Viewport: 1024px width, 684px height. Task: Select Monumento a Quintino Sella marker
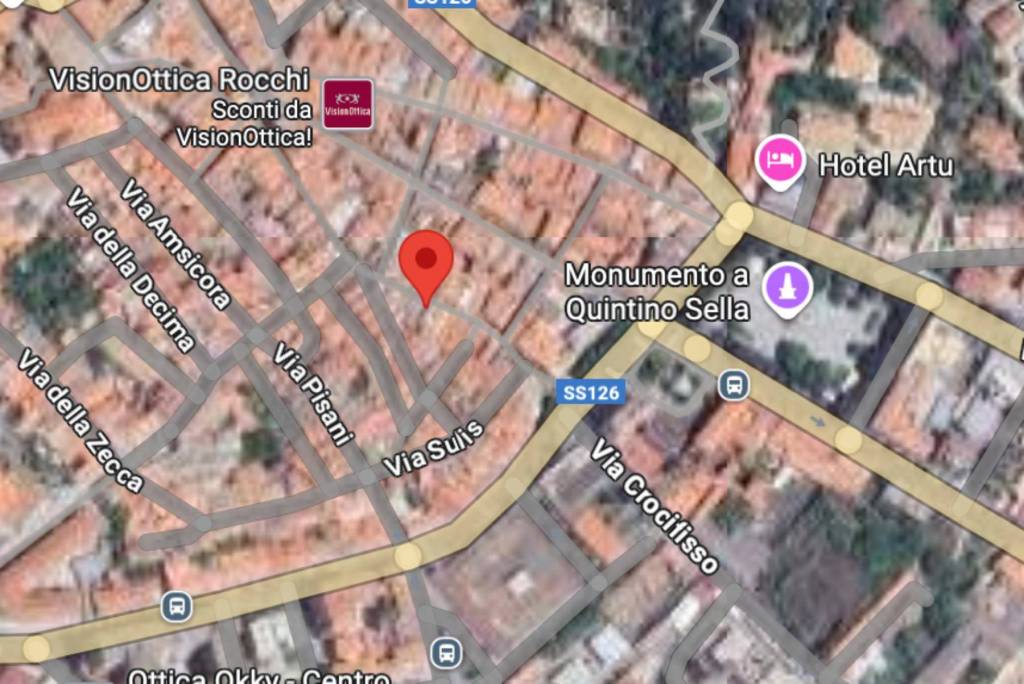coord(788,286)
